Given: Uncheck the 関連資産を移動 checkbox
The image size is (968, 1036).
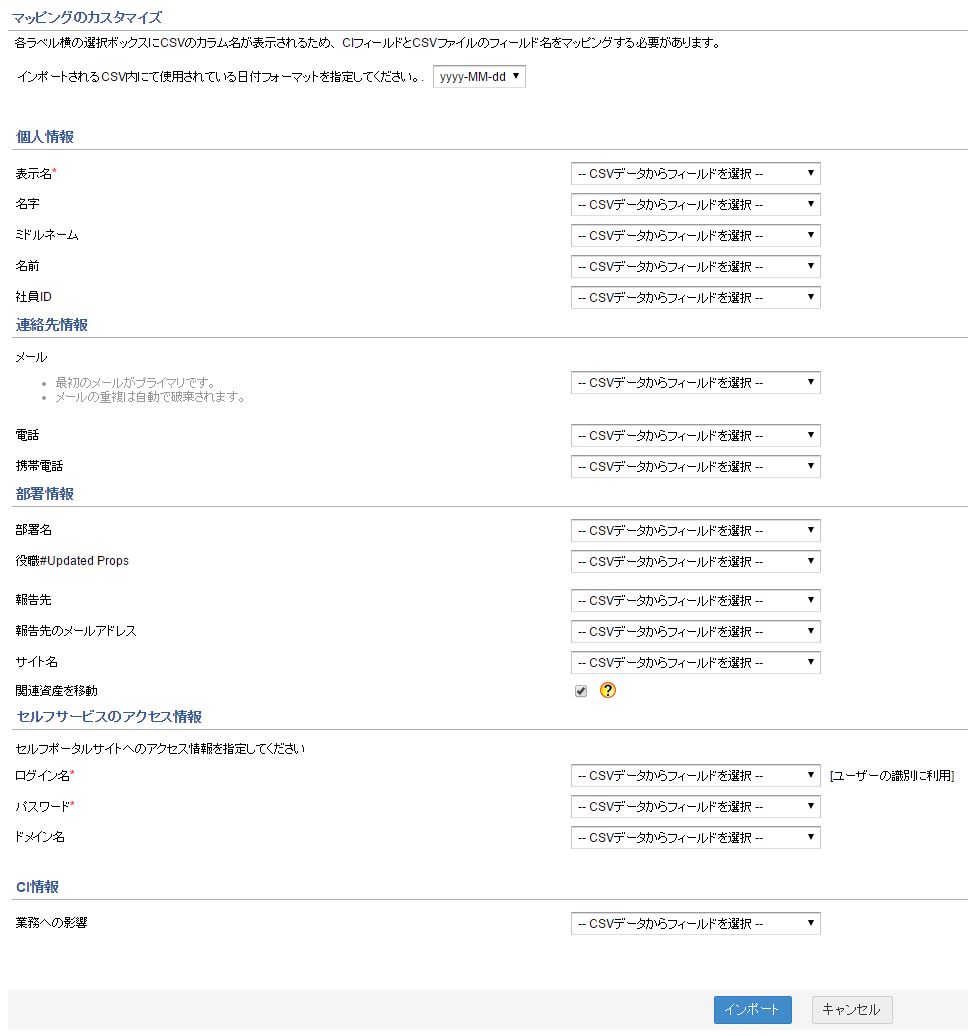Looking at the screenshot, I should (581, 691).
